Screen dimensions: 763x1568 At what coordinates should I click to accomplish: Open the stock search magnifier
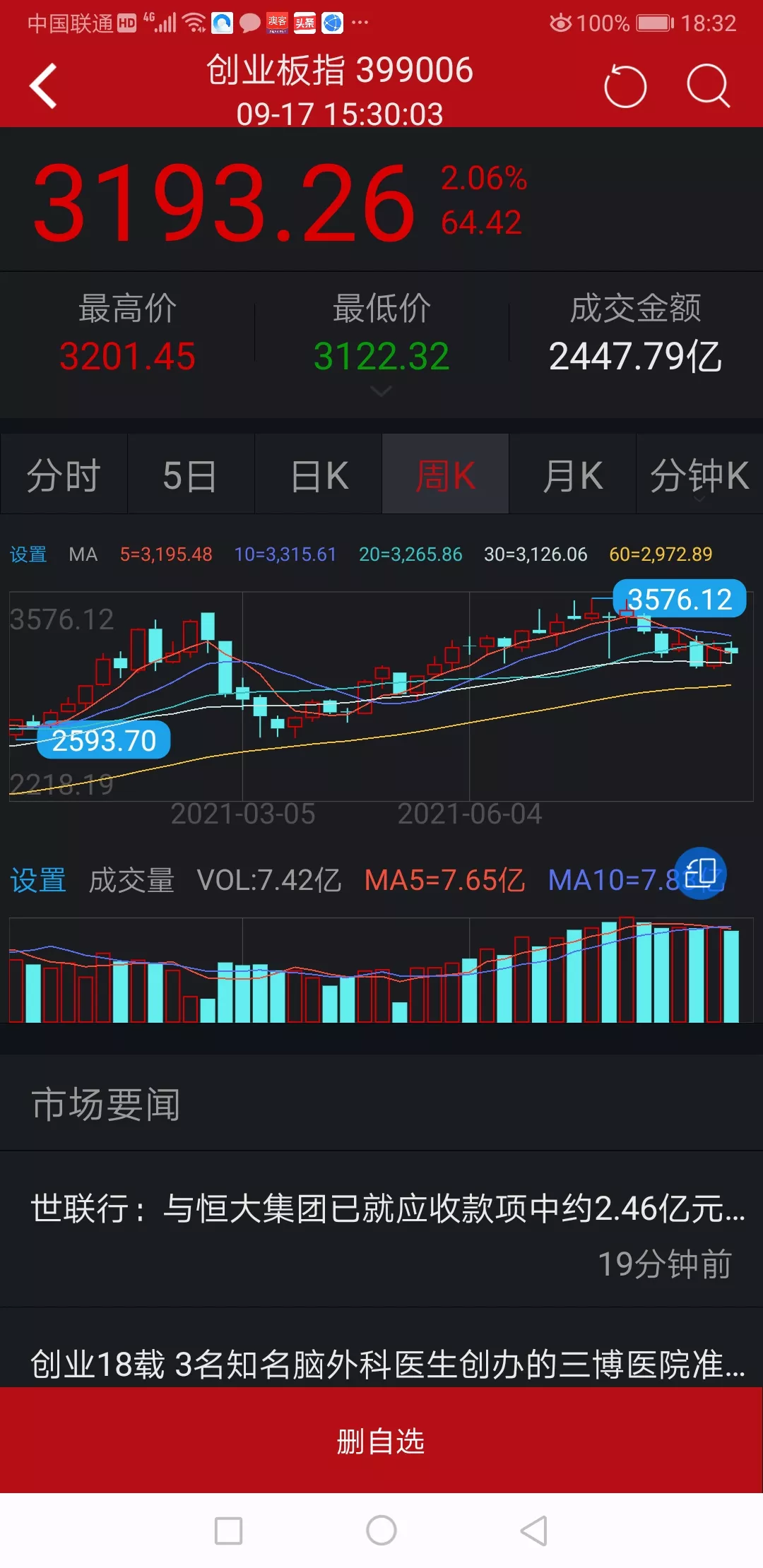[x=708, y=87]
